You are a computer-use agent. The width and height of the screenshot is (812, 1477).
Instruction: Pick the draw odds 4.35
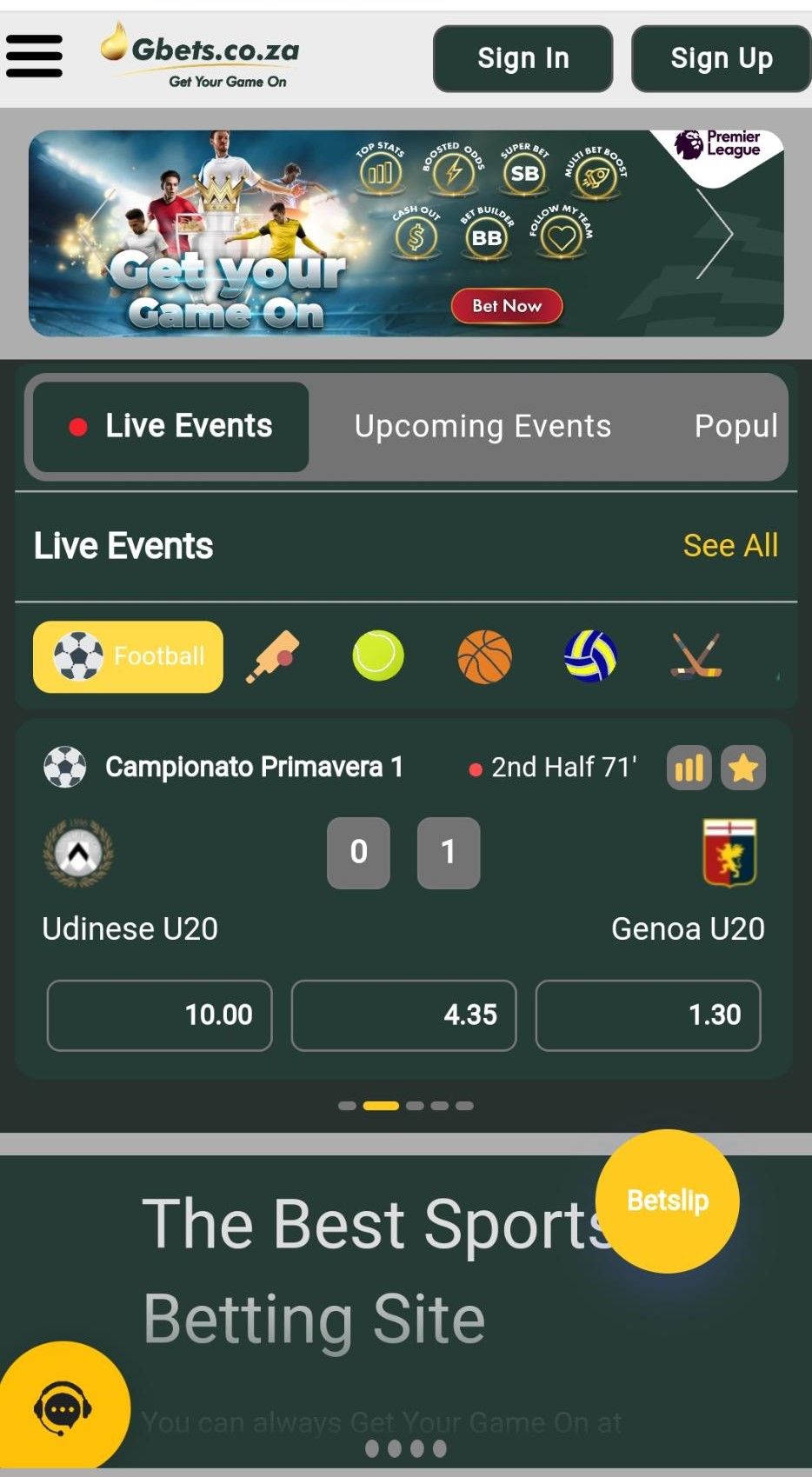tap(404, 1015)
